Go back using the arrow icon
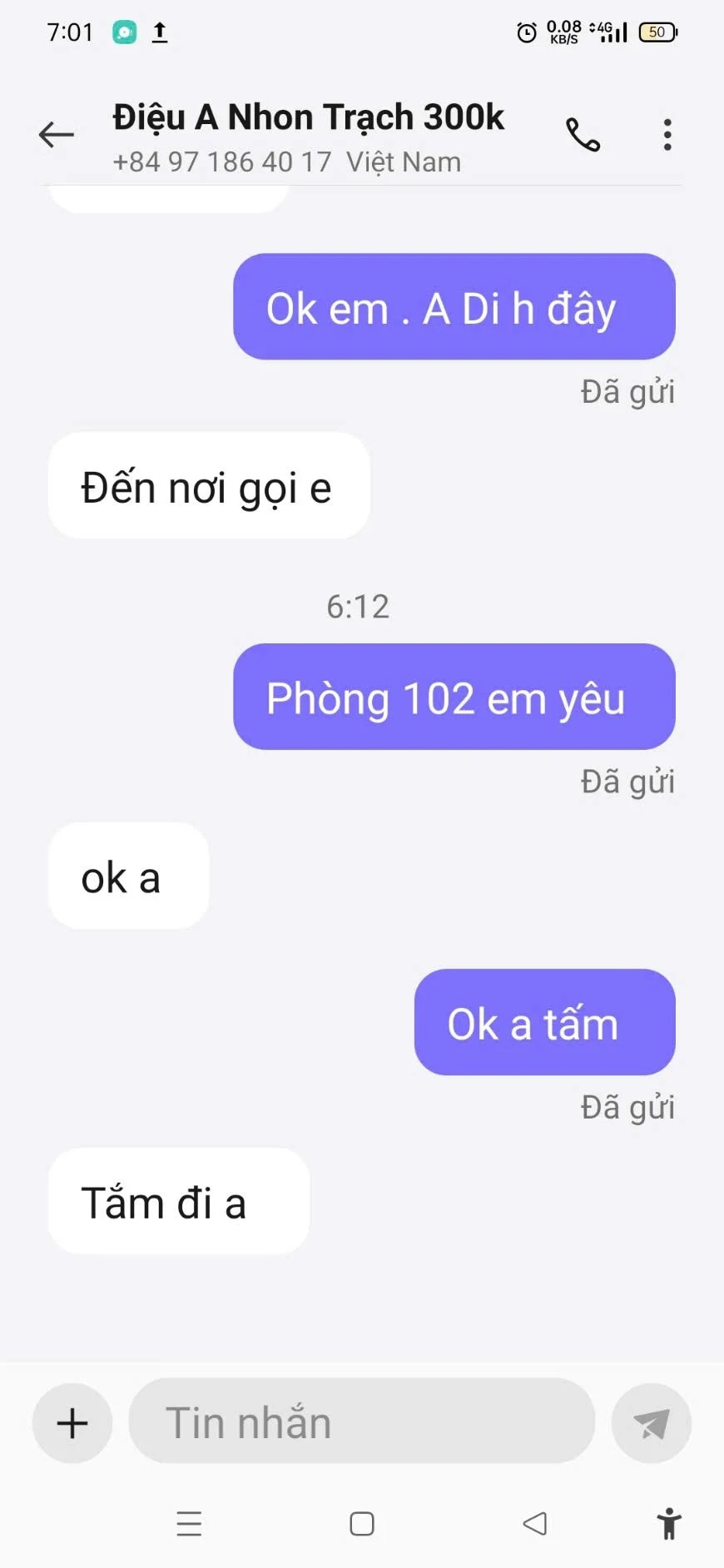Screen dimensions: 724x1568 [x=57, y=134]
